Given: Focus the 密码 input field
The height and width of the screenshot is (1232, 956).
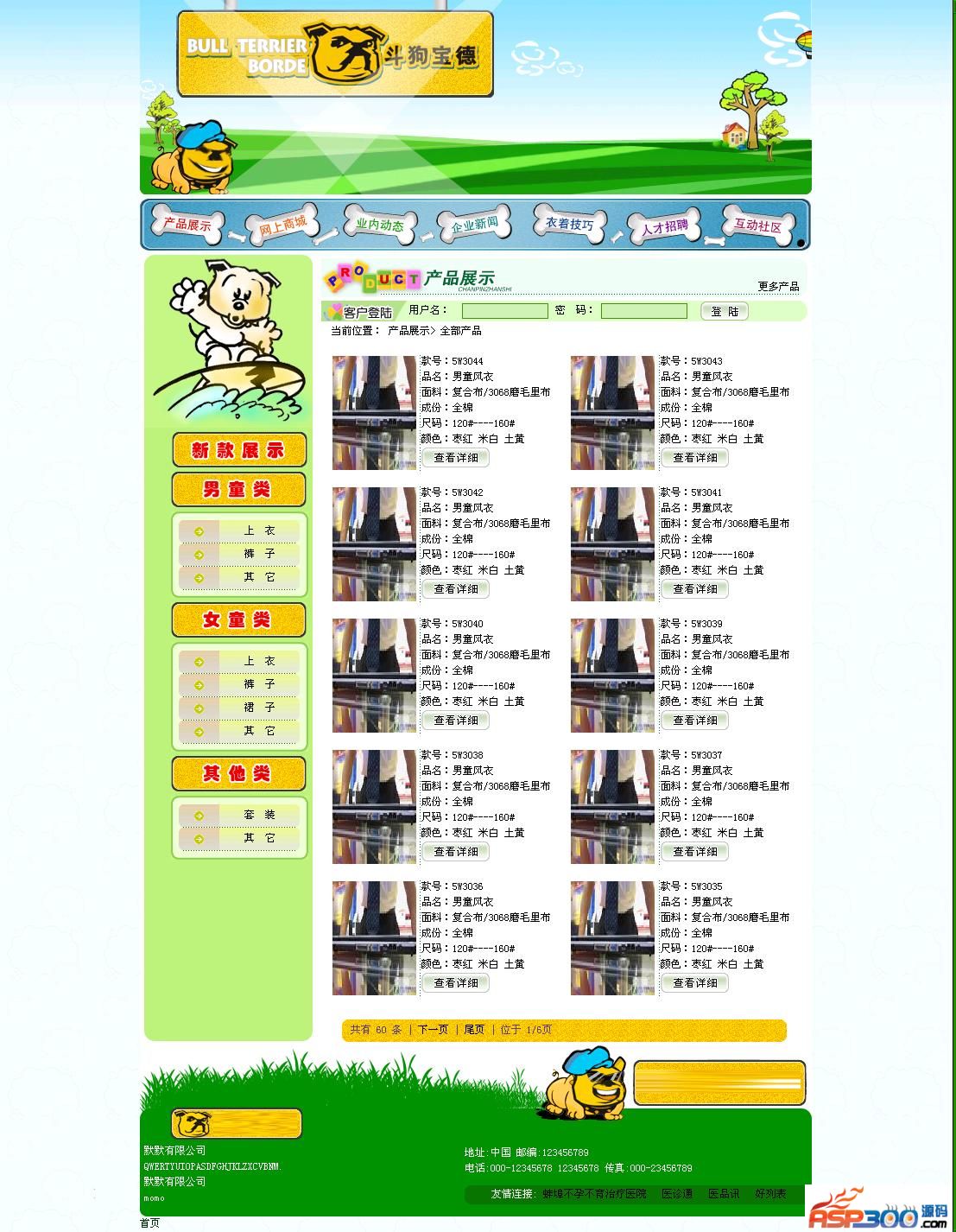Looking at the screenshot, I should 643,311.
